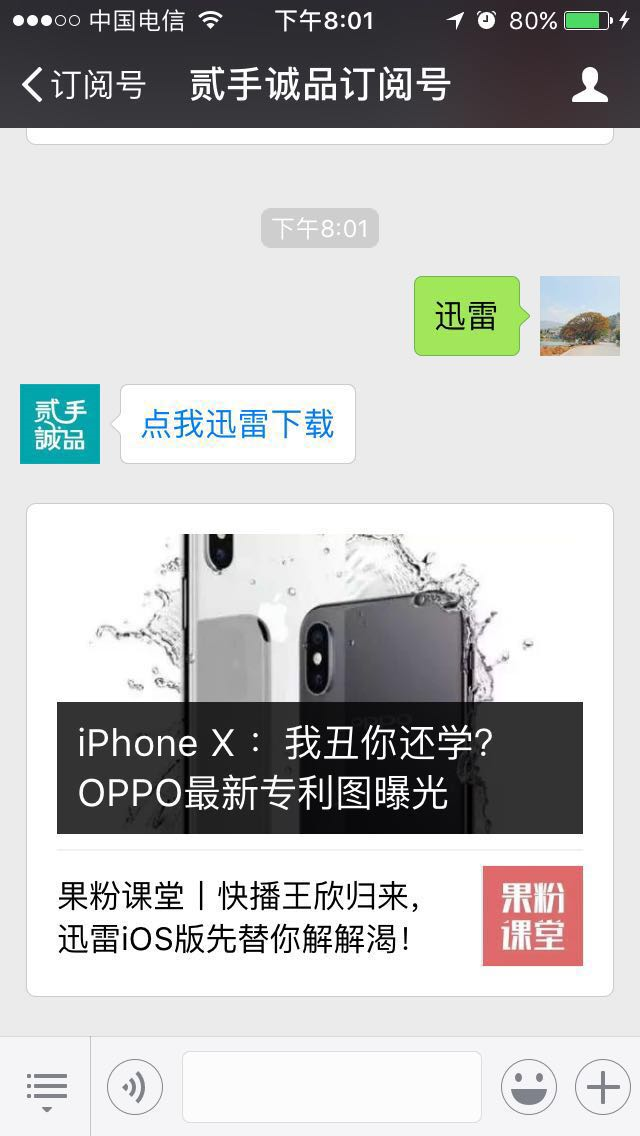Open the emoji picker
The width and height of the screenshot is (640, 1136).
[x=528, y=1087]
